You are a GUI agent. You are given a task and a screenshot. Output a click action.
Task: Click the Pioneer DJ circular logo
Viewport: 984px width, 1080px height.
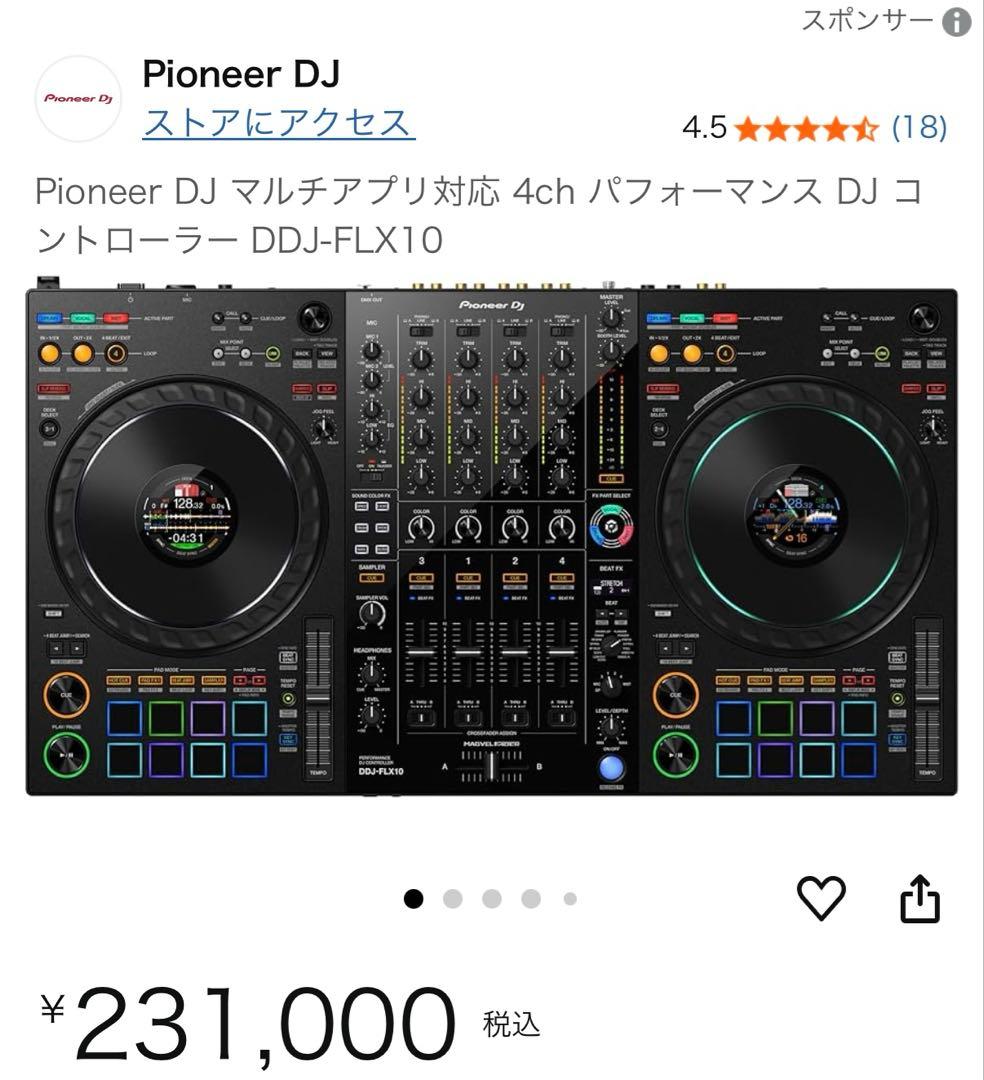click(78, 95)
